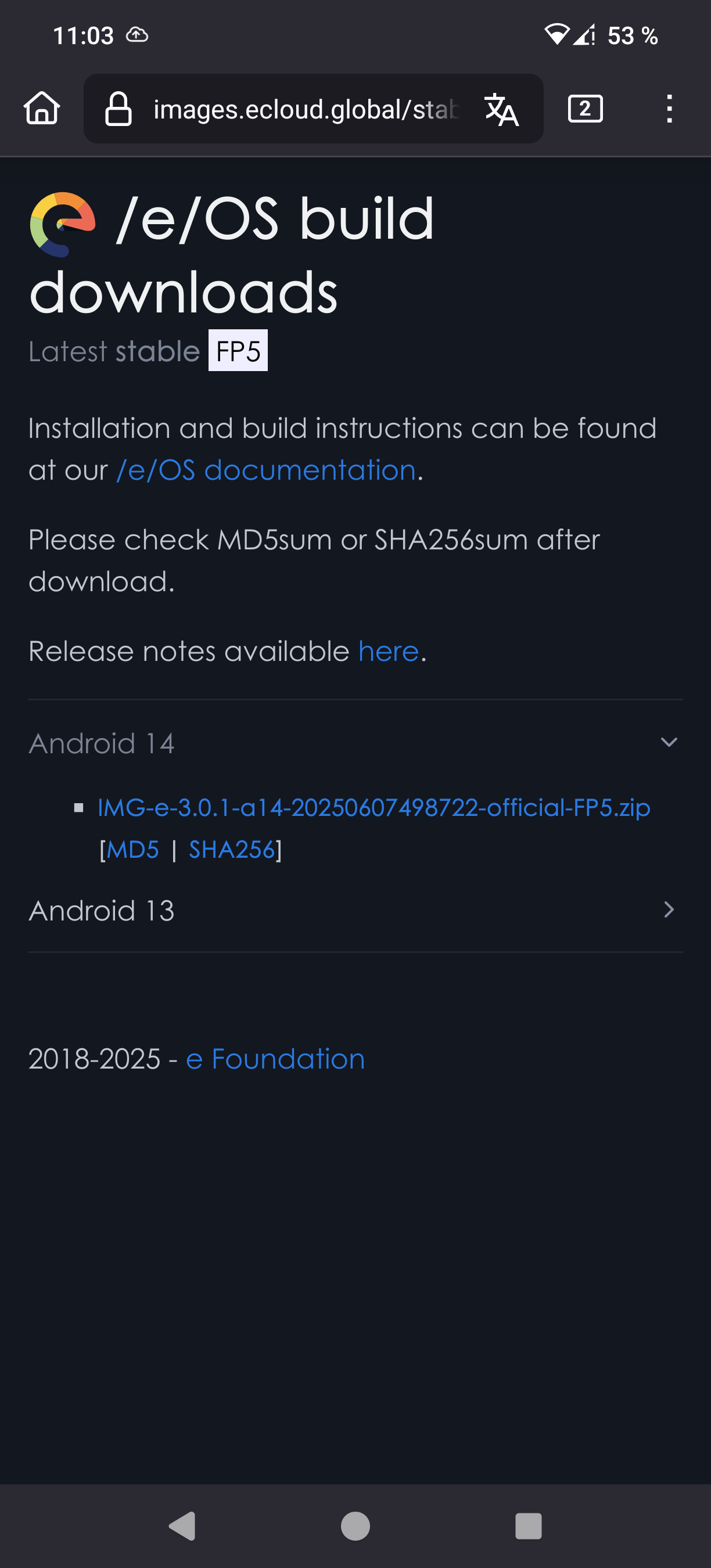Expand the Android 13 section
Screen dimensions: 711x1568
[355, 910]
